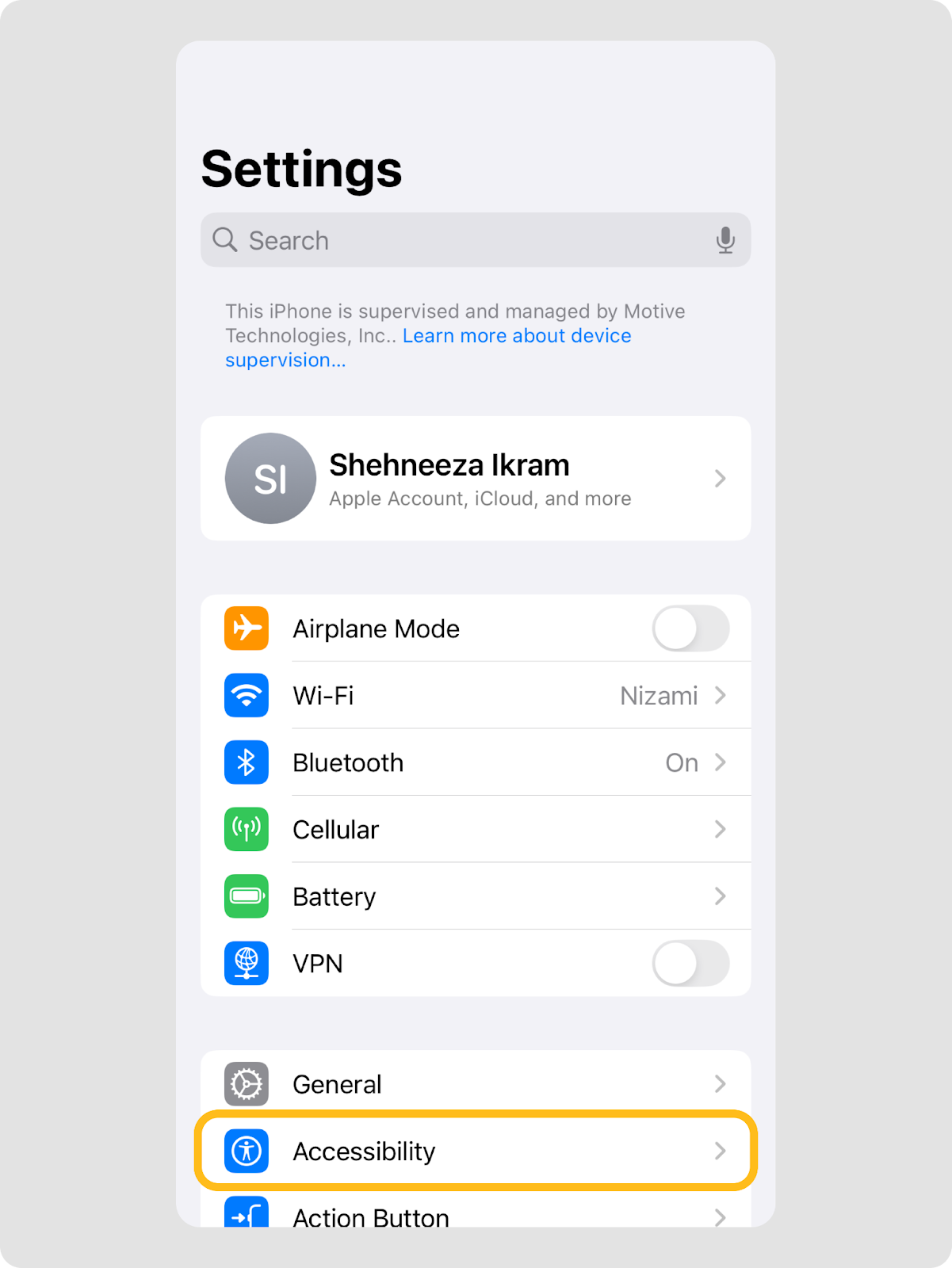Open Wi-Fi settings
Viewport: 952px width, 1268px height.
pos(476,696)
